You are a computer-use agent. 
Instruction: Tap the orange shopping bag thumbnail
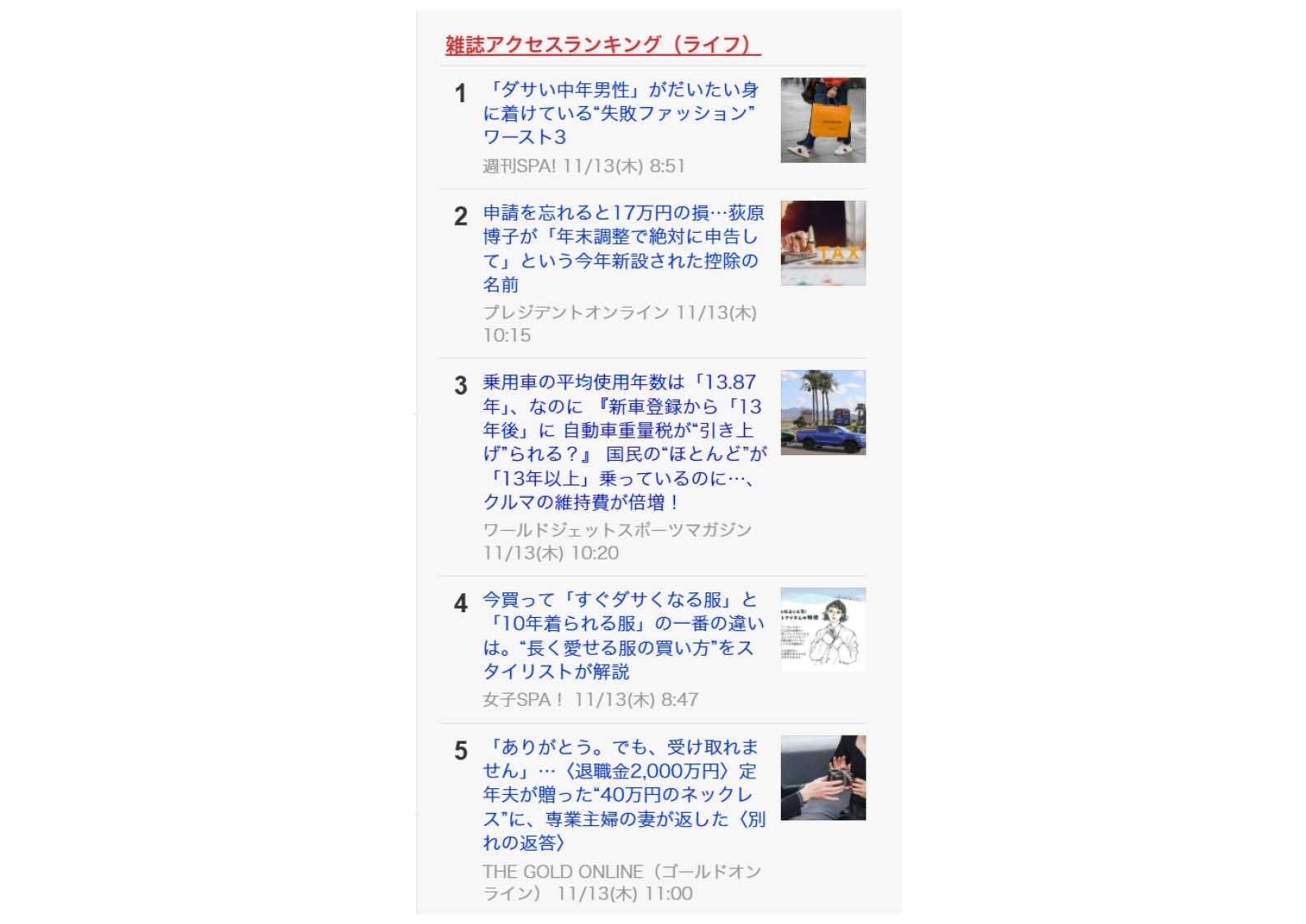822,120
